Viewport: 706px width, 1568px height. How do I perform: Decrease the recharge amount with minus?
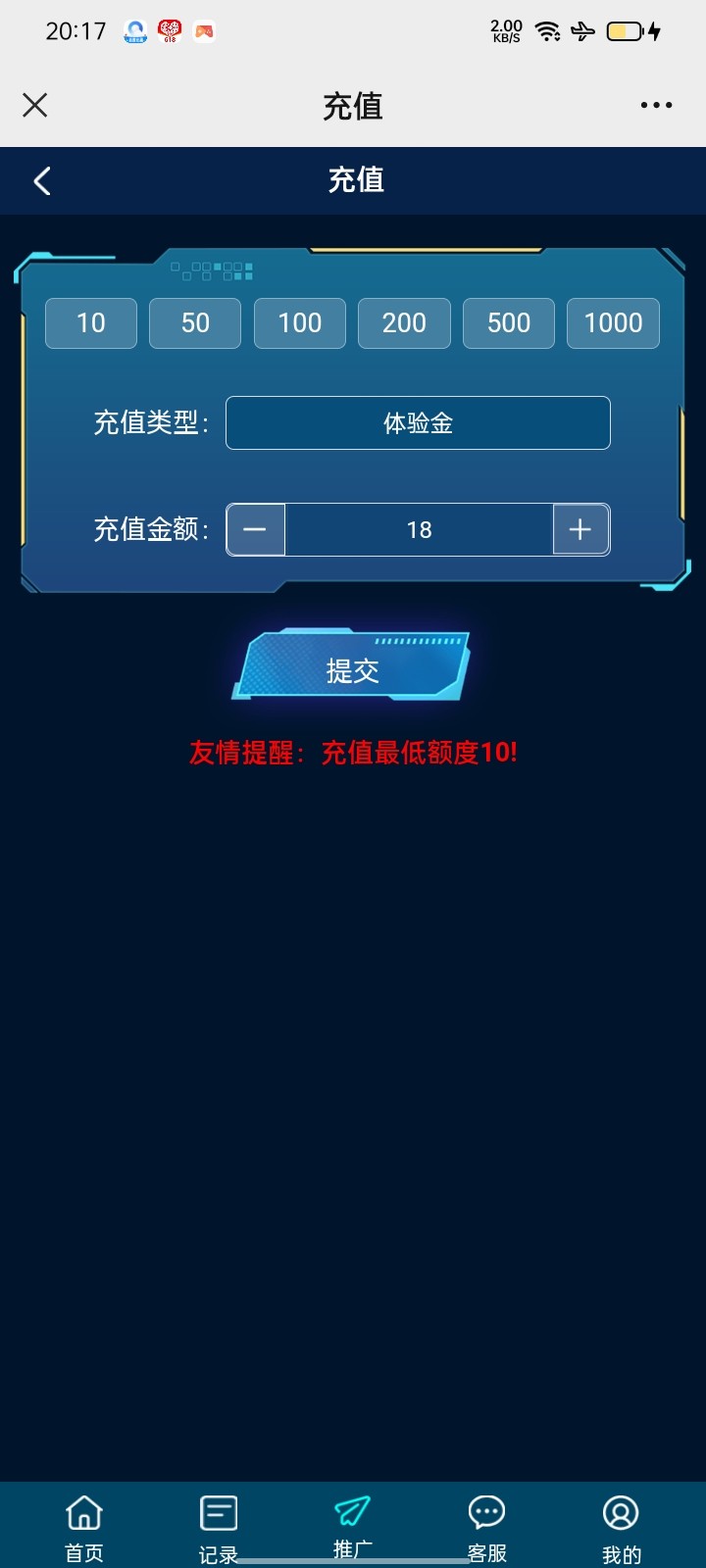click(255, 530)
